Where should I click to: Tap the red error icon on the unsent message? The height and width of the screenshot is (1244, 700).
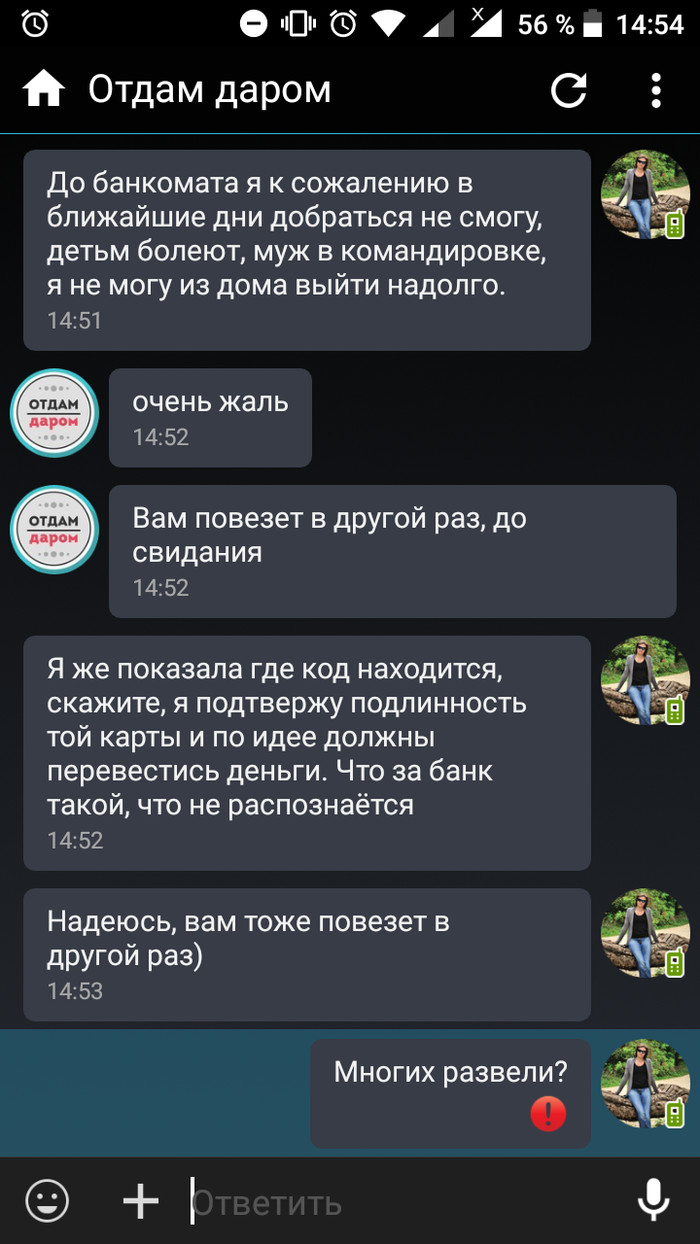[548, 1114]
